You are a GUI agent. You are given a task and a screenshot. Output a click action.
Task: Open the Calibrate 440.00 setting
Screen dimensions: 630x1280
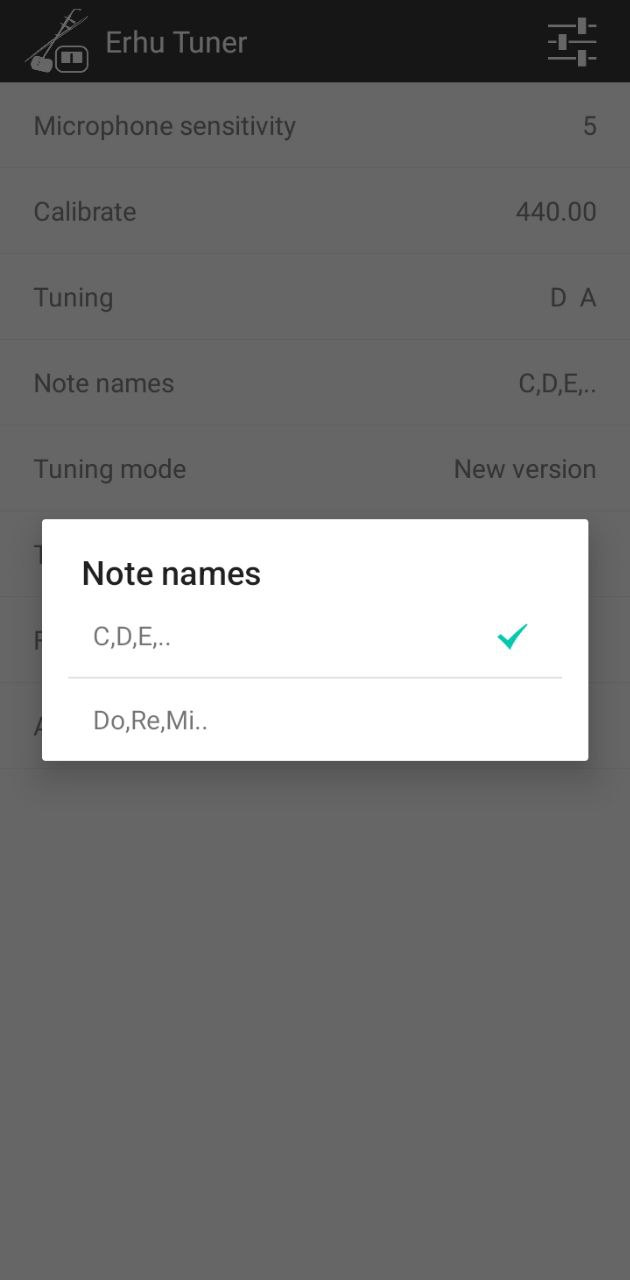point(314,212)
